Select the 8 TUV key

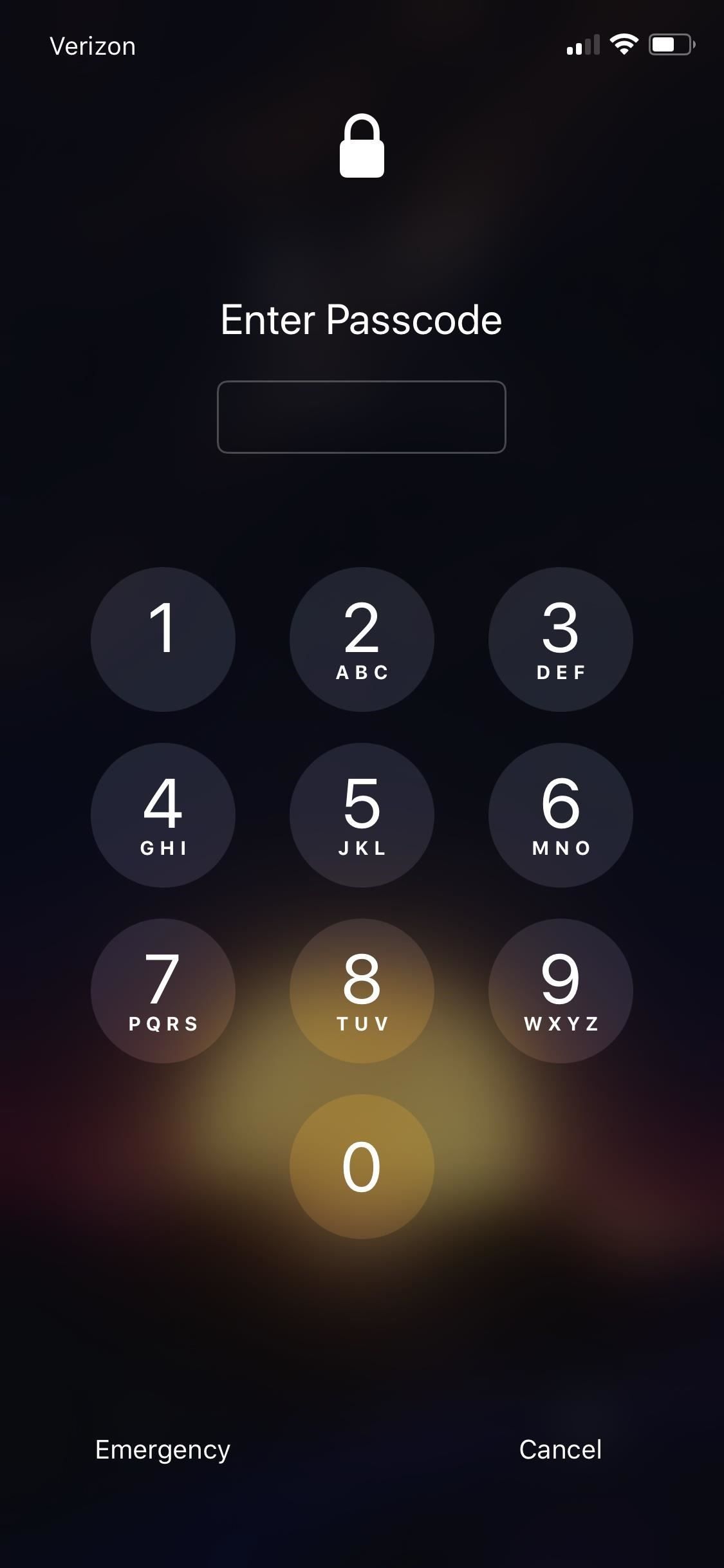click(362, 991)
